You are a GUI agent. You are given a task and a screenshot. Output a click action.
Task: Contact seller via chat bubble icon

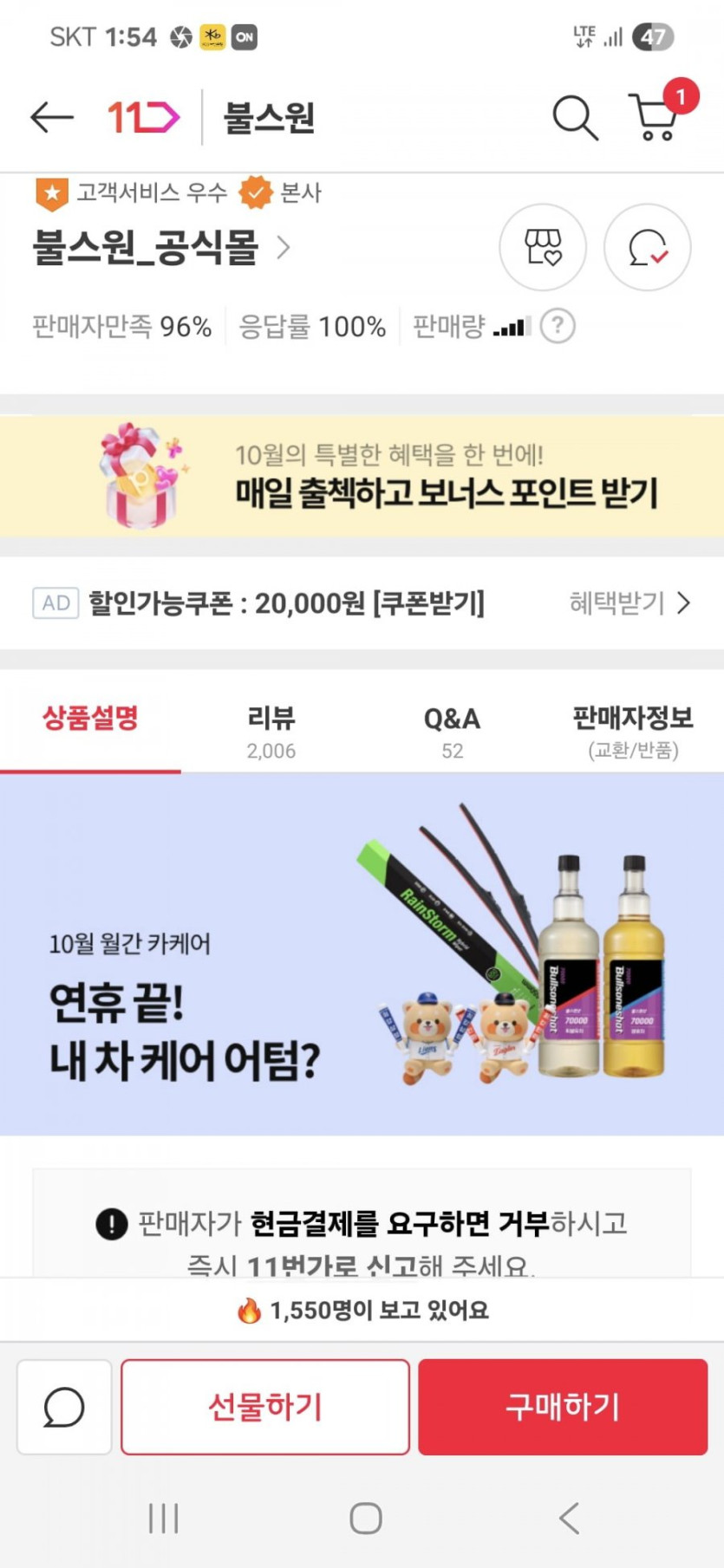647,248
